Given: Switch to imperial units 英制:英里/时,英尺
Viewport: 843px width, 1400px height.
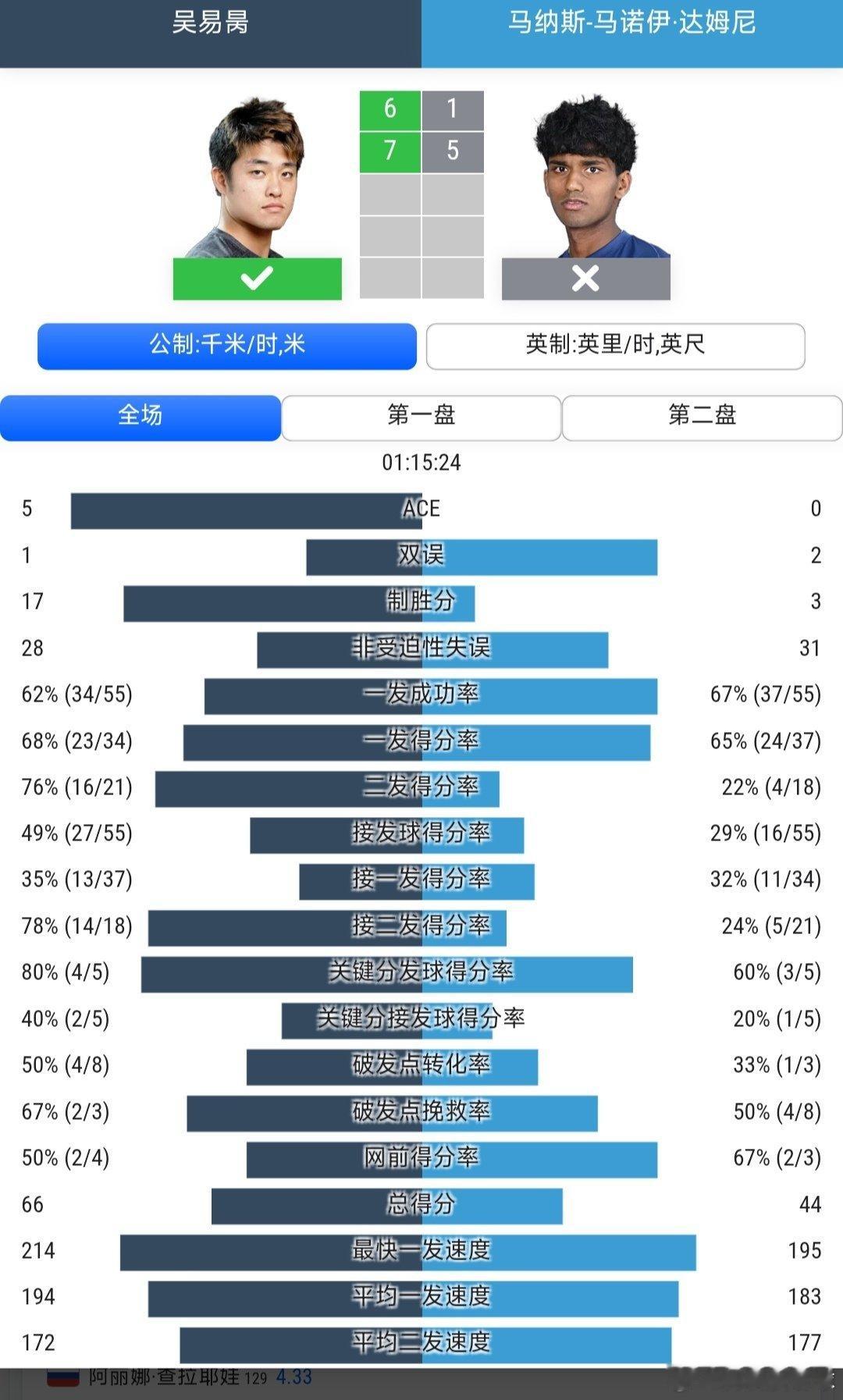Looking at the screenshot, I should point(615,346).
